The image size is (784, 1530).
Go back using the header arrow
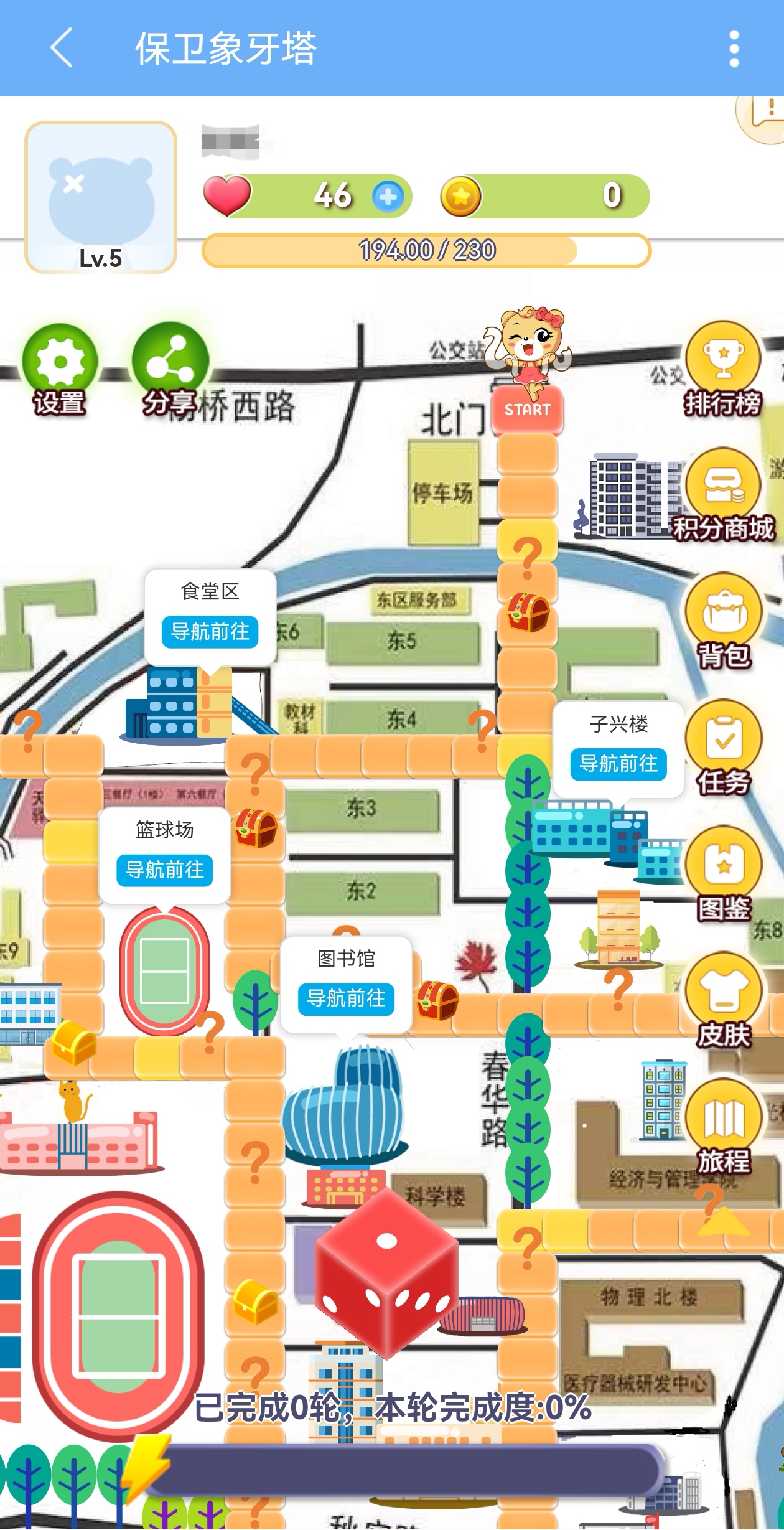tap(62, 47)
